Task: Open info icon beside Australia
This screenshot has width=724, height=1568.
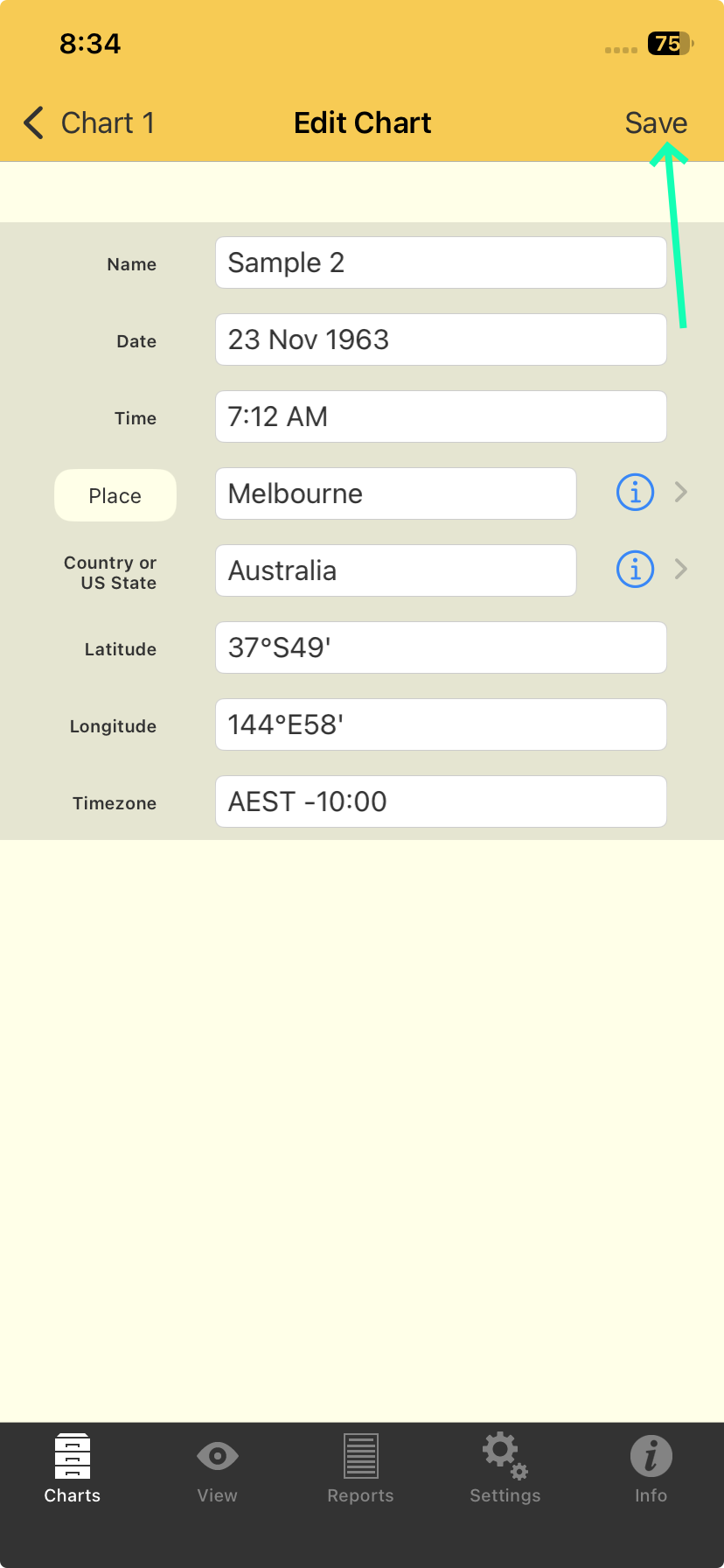Action: click(636, 569)
